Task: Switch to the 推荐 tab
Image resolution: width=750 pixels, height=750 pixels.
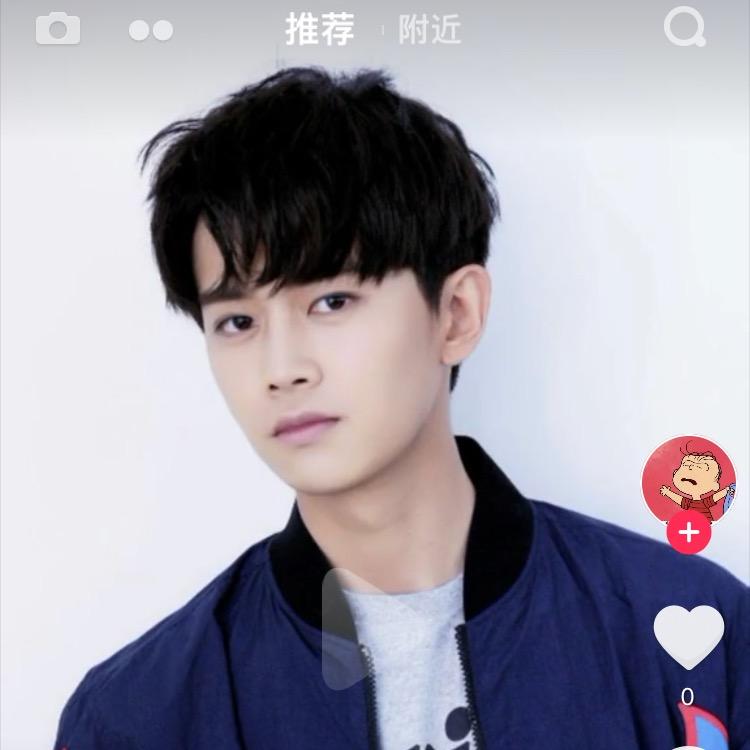Action: pyautogui.click(x=320, y=29)
